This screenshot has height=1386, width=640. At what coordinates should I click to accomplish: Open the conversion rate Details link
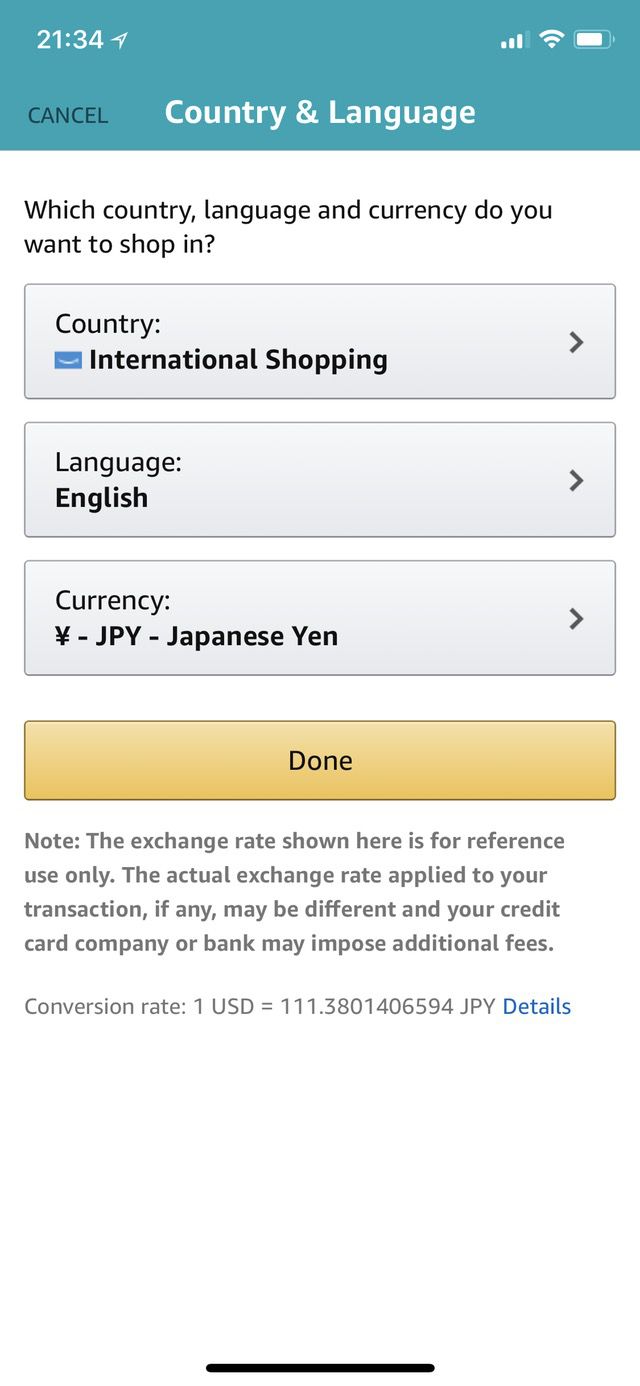pos(537,1007)
